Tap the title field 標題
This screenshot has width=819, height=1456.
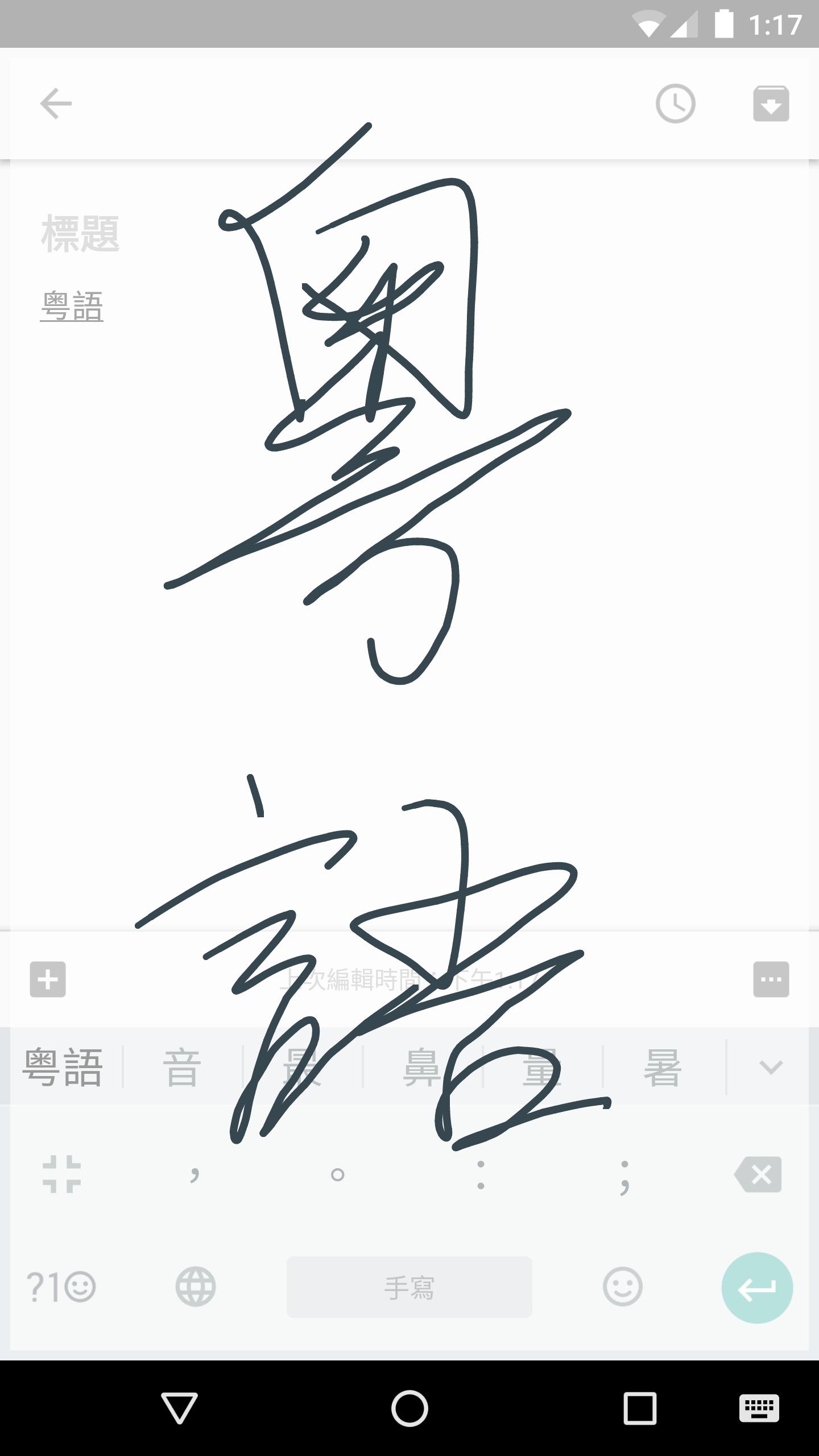pos(80,234)
